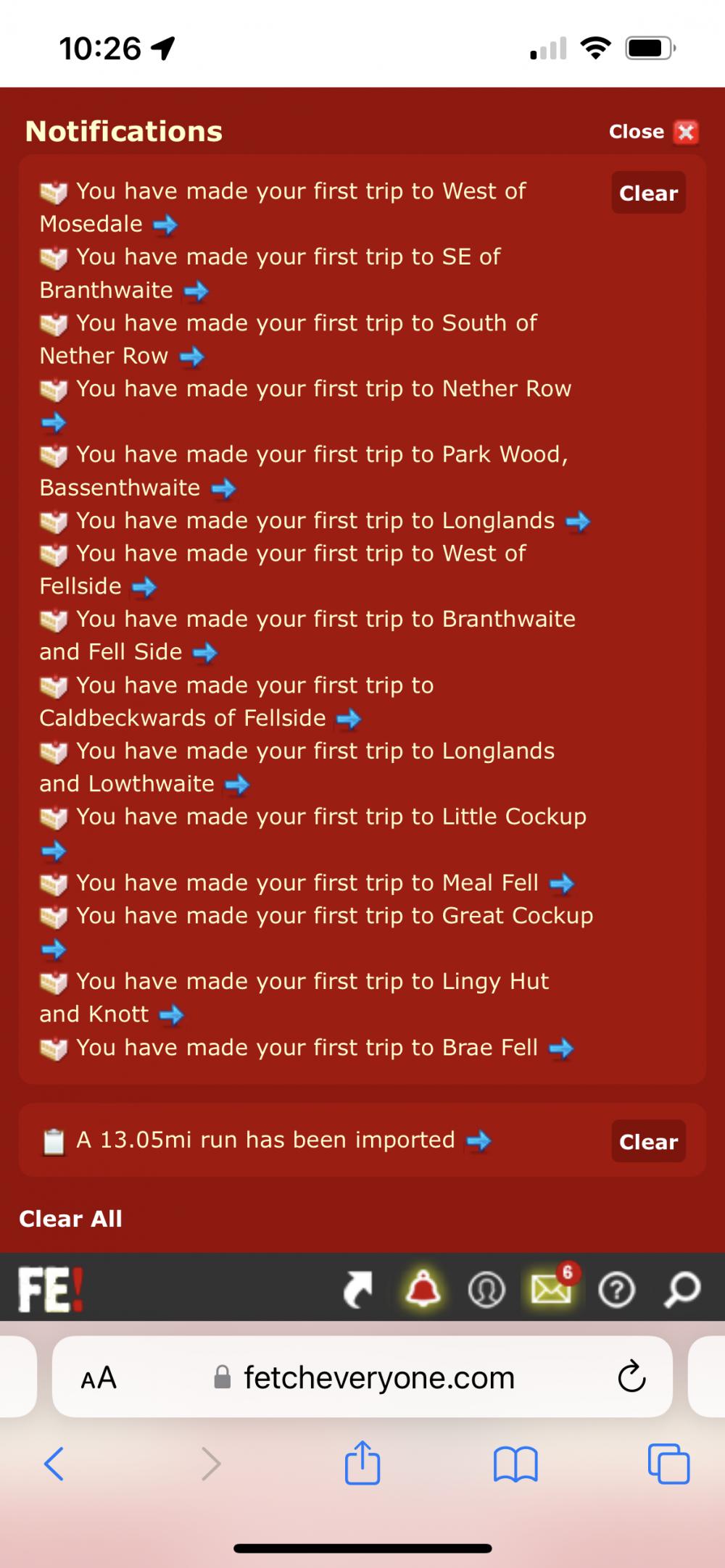Close the Notifications panel
The width and height of the screenshot is (725, 1568).
tap(653, 132)
